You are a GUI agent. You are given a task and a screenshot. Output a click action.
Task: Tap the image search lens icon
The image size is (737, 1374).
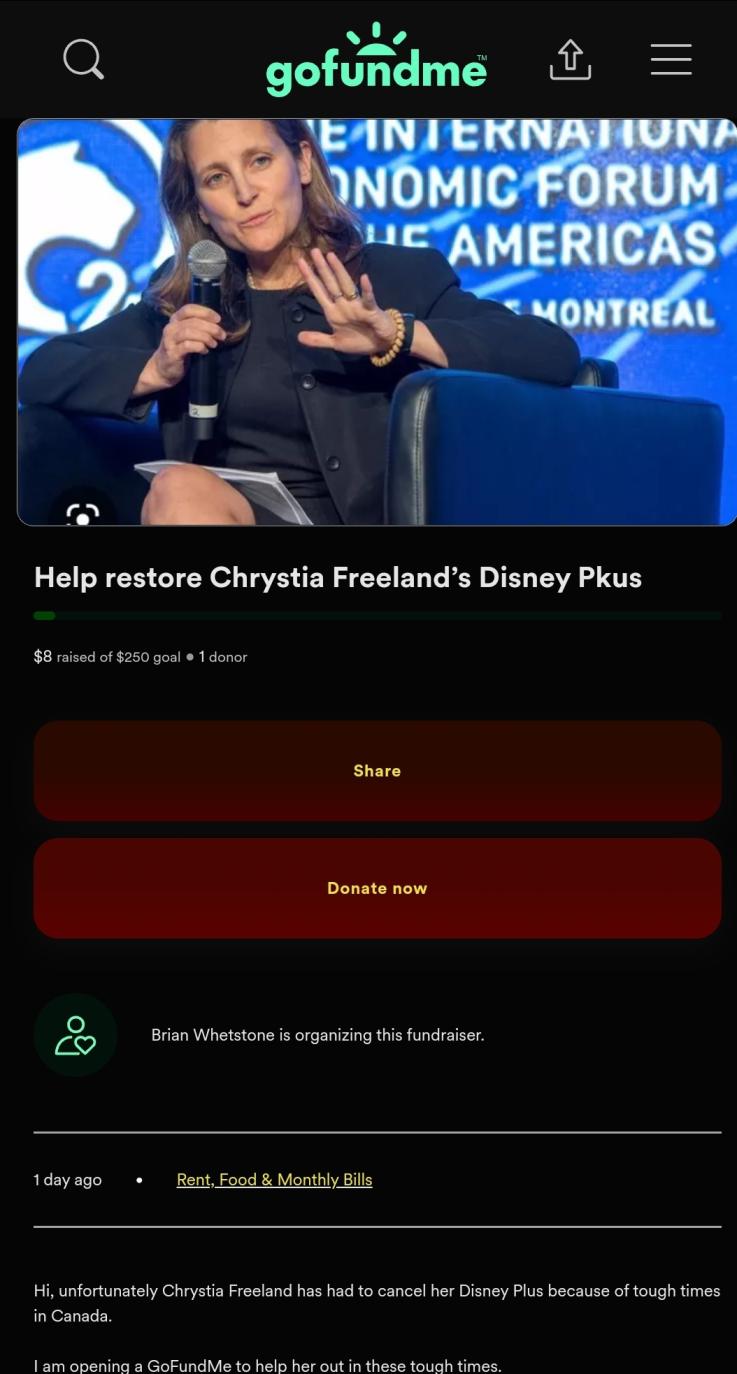82,513
